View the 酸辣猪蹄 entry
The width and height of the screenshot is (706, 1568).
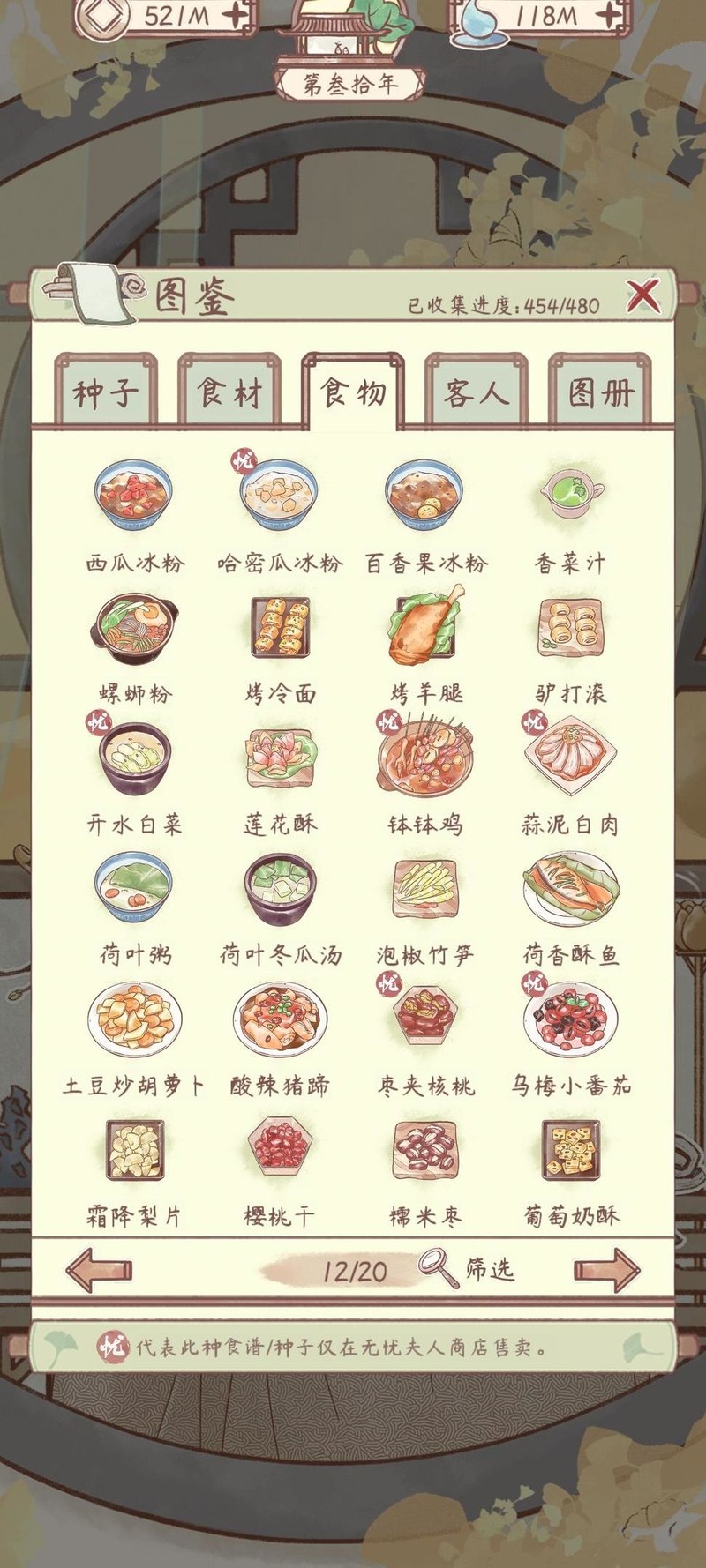pos(280,1020)
